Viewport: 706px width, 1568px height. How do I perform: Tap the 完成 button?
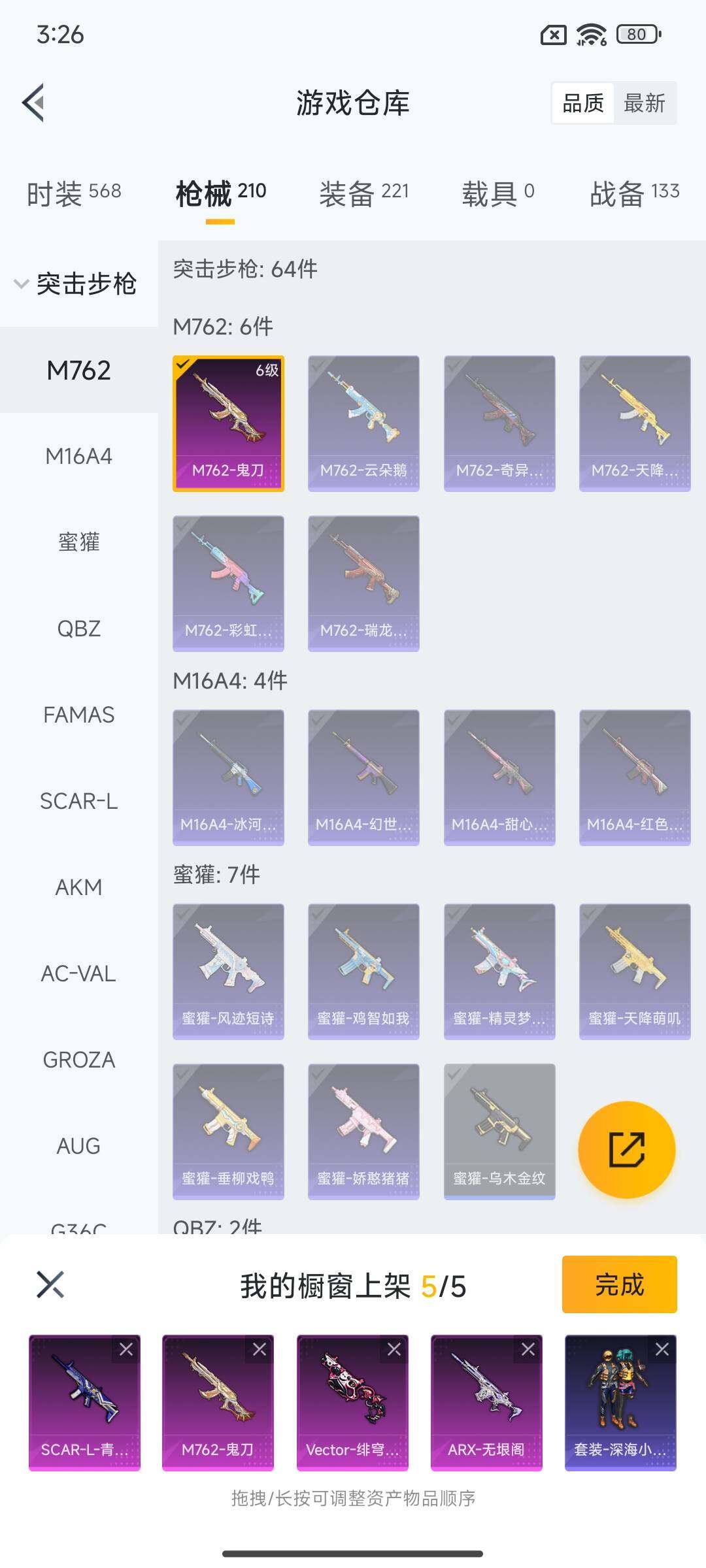(618, 1284)
